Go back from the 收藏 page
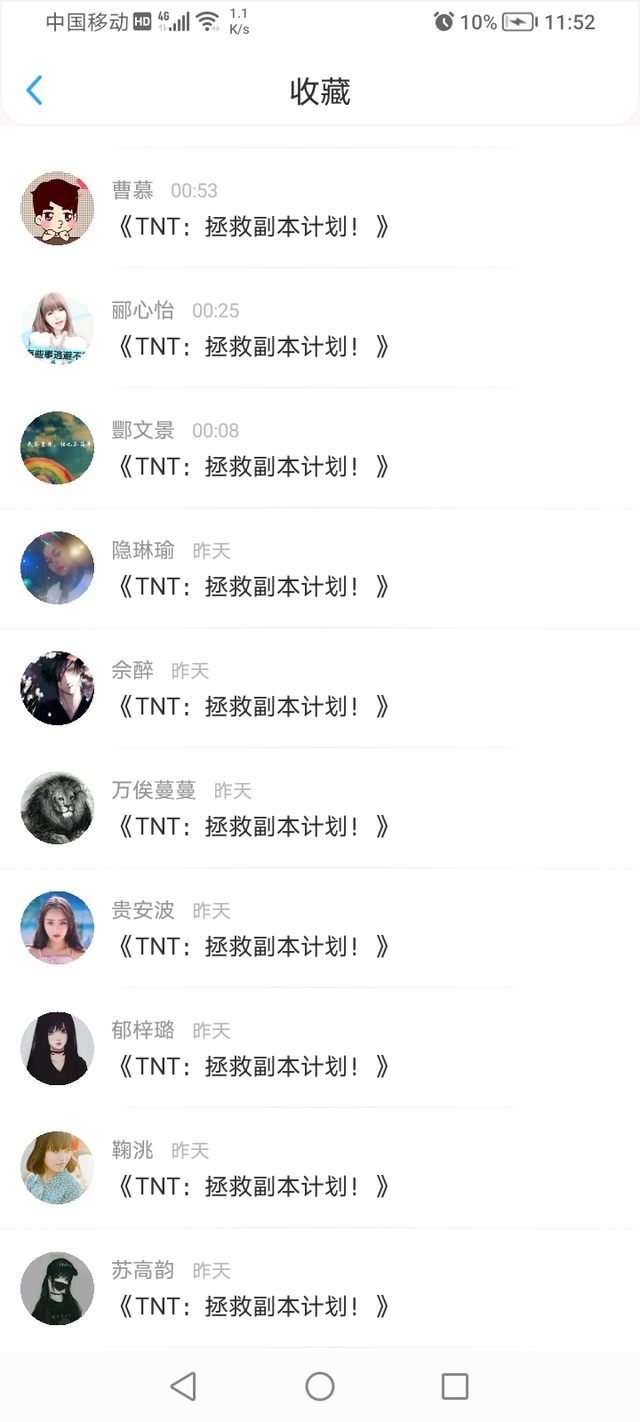This screenshot has width=640, height=1422. [x=34, y=91]
